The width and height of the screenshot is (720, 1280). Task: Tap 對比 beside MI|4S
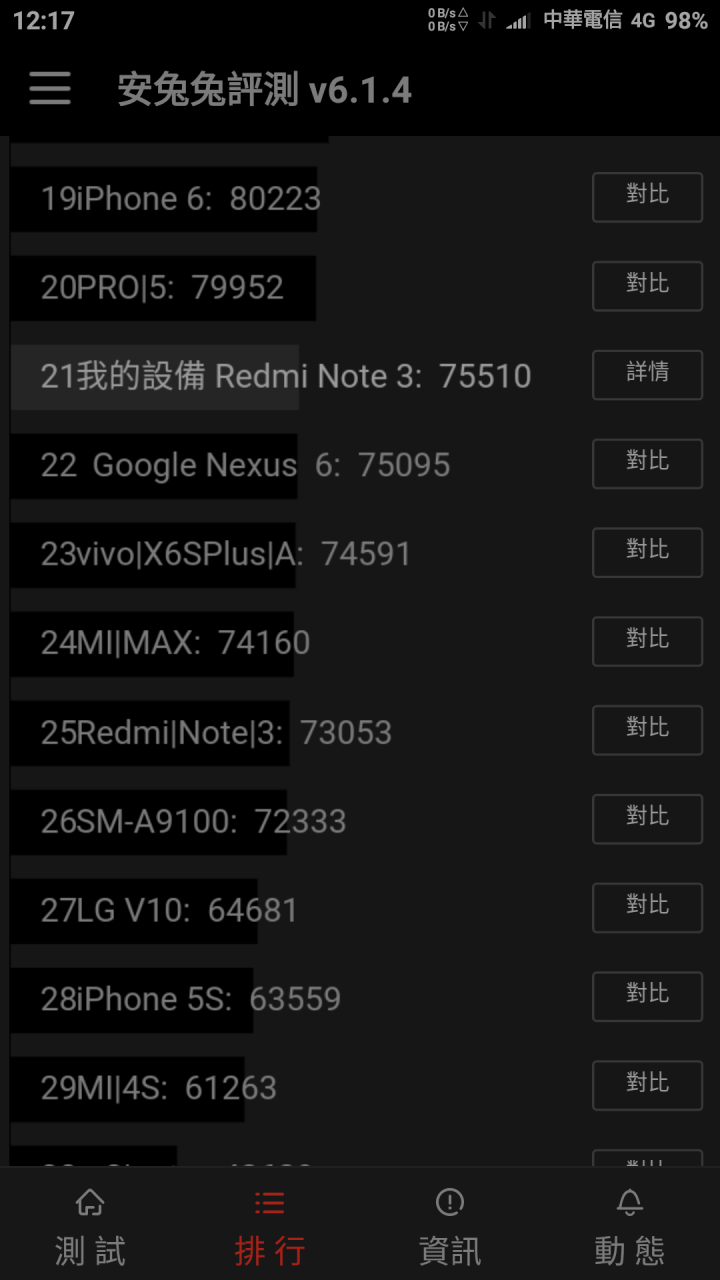tap(647, 1086)
